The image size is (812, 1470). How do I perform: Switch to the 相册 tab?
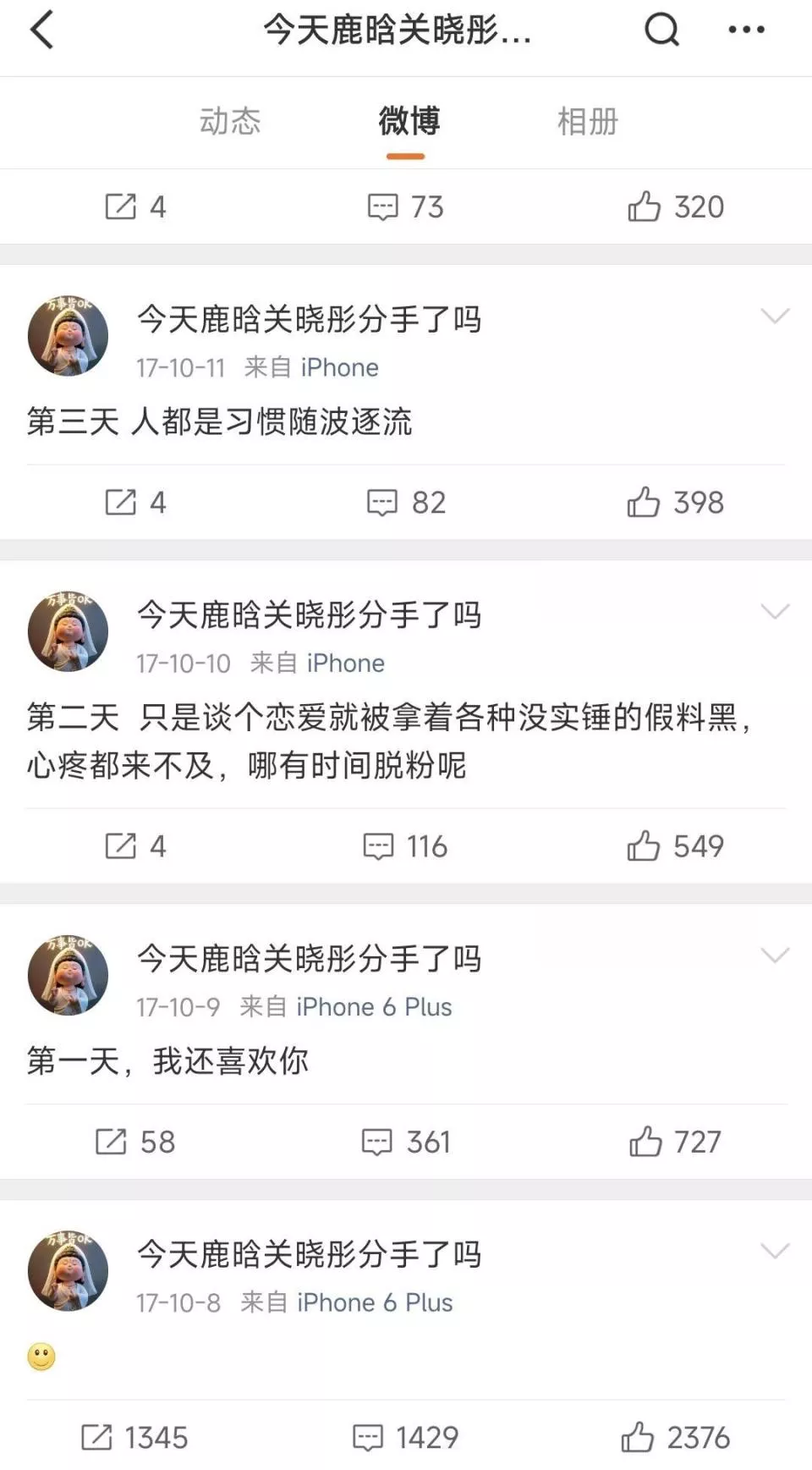[587, 121]
